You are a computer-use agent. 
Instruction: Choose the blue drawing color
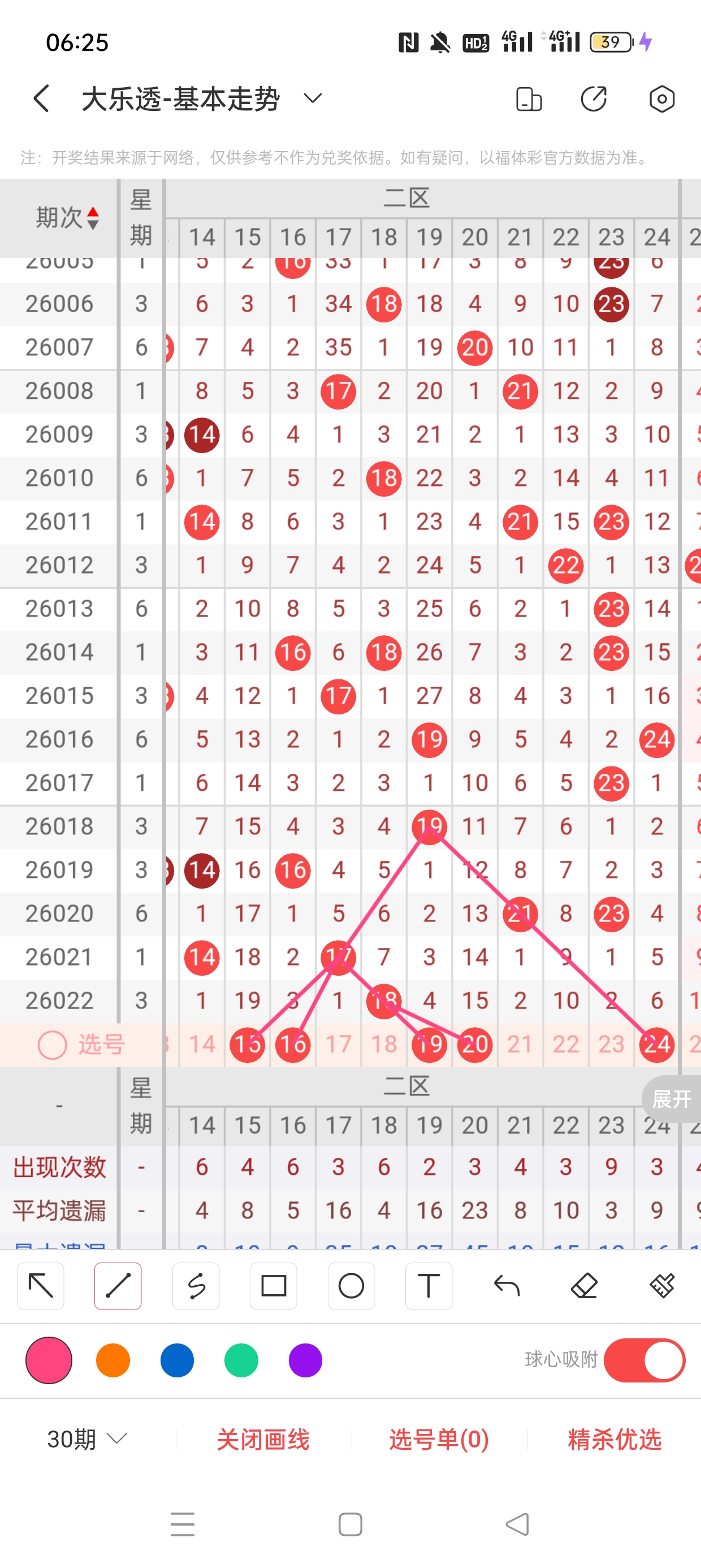(x=177, y=1360)
